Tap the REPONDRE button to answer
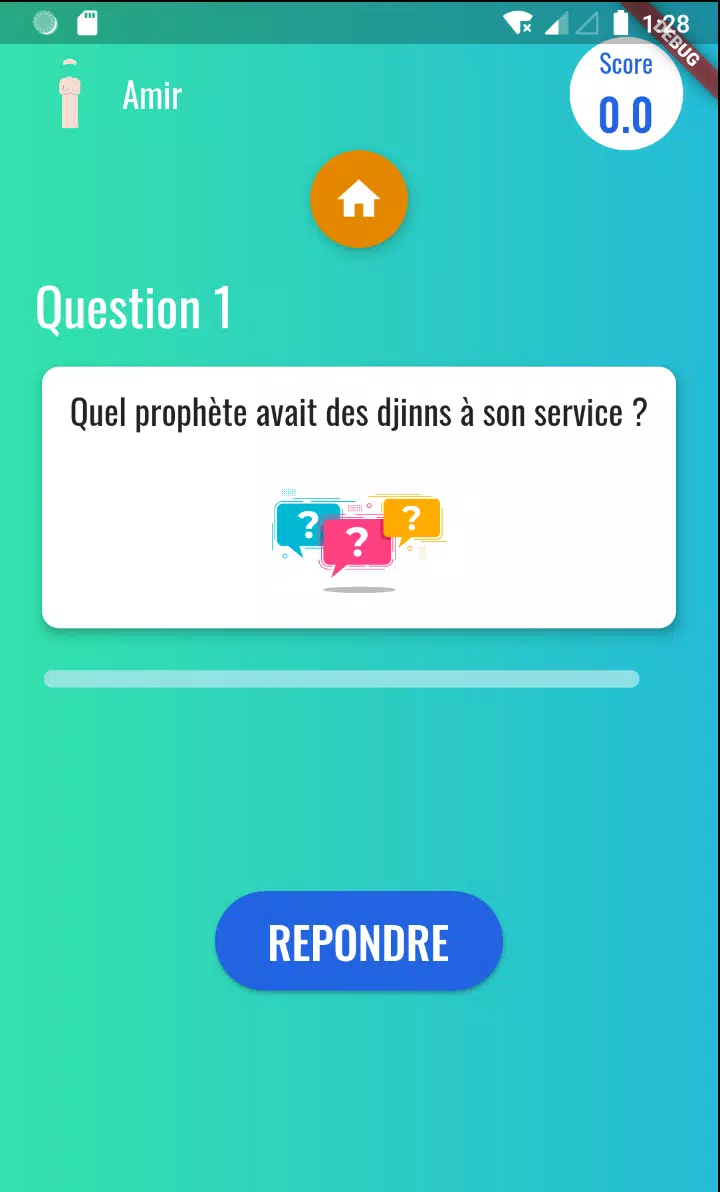The image size is (720, 1192). pyautogui.click(x=358, y=942)
